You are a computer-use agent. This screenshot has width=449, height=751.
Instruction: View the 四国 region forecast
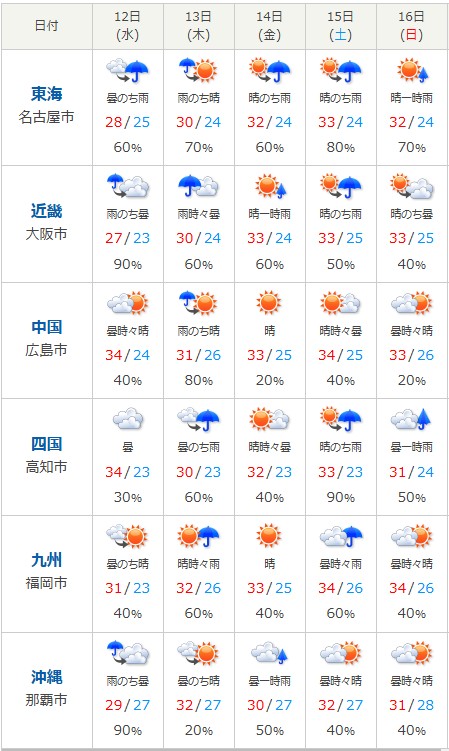point(46,444)
